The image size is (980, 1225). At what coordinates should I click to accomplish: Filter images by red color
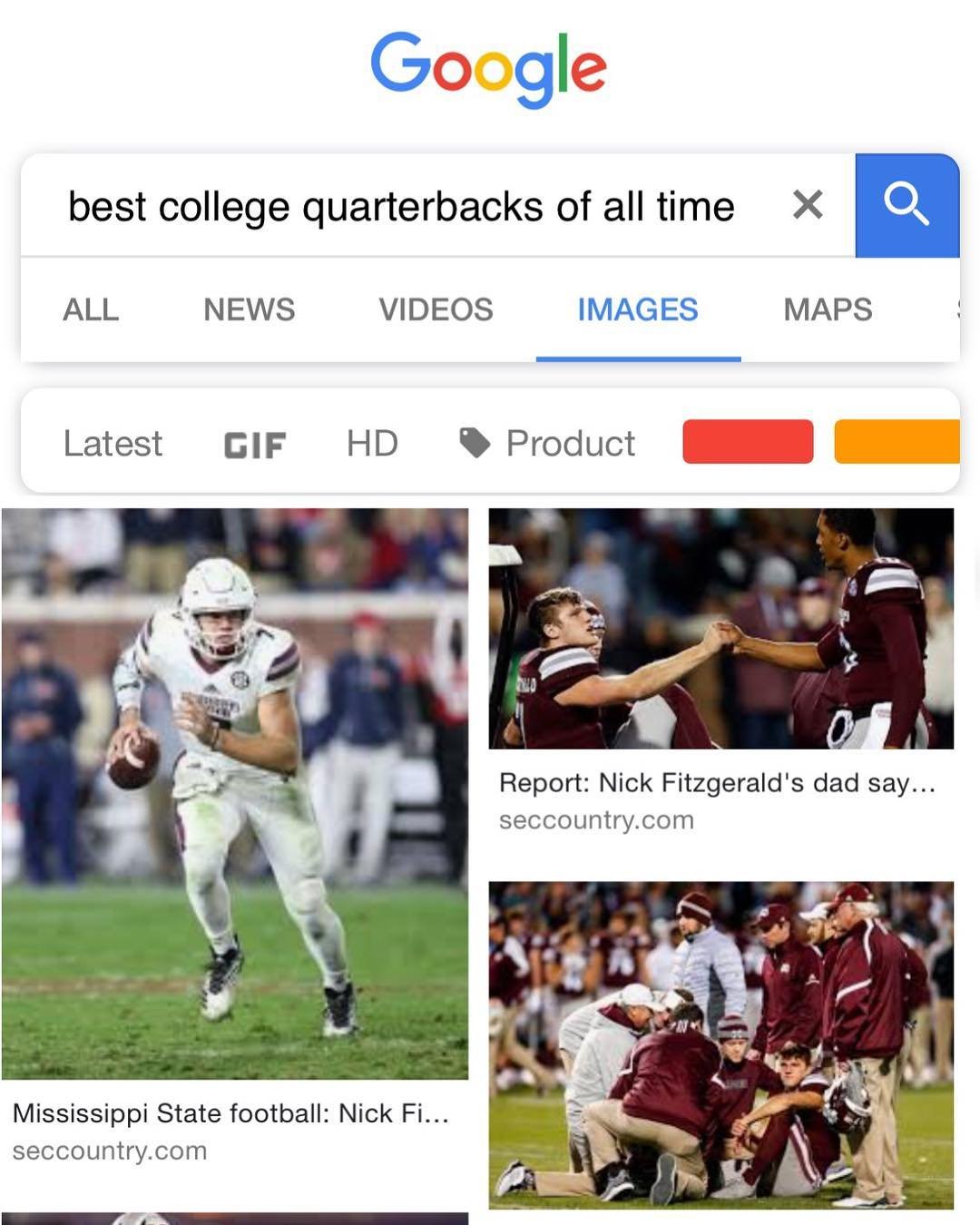(748, 442)
